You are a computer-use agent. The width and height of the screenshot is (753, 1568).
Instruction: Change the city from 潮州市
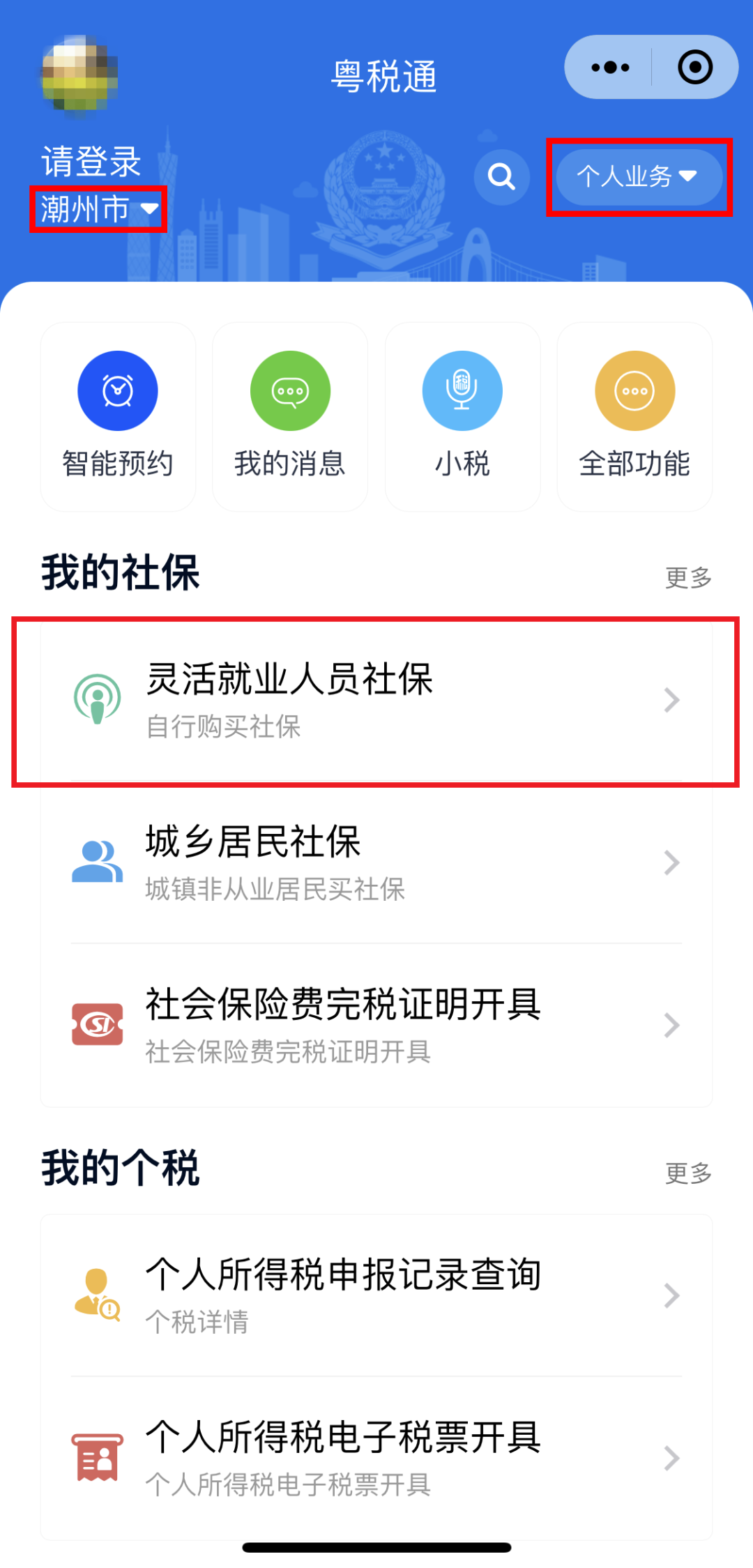point(99,208)
